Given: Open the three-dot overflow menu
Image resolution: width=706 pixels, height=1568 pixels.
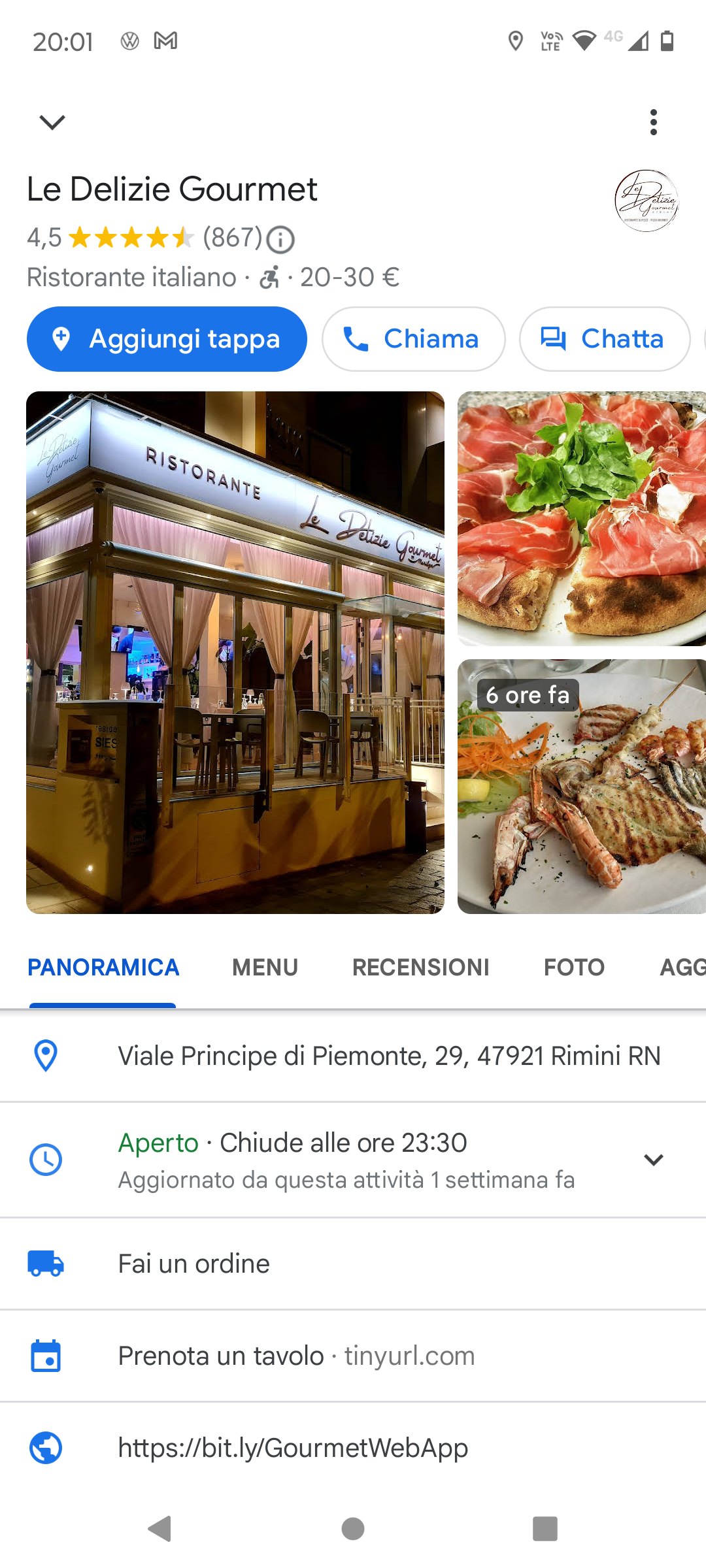Looking at the screenshot, I should (x=653, y=122).
